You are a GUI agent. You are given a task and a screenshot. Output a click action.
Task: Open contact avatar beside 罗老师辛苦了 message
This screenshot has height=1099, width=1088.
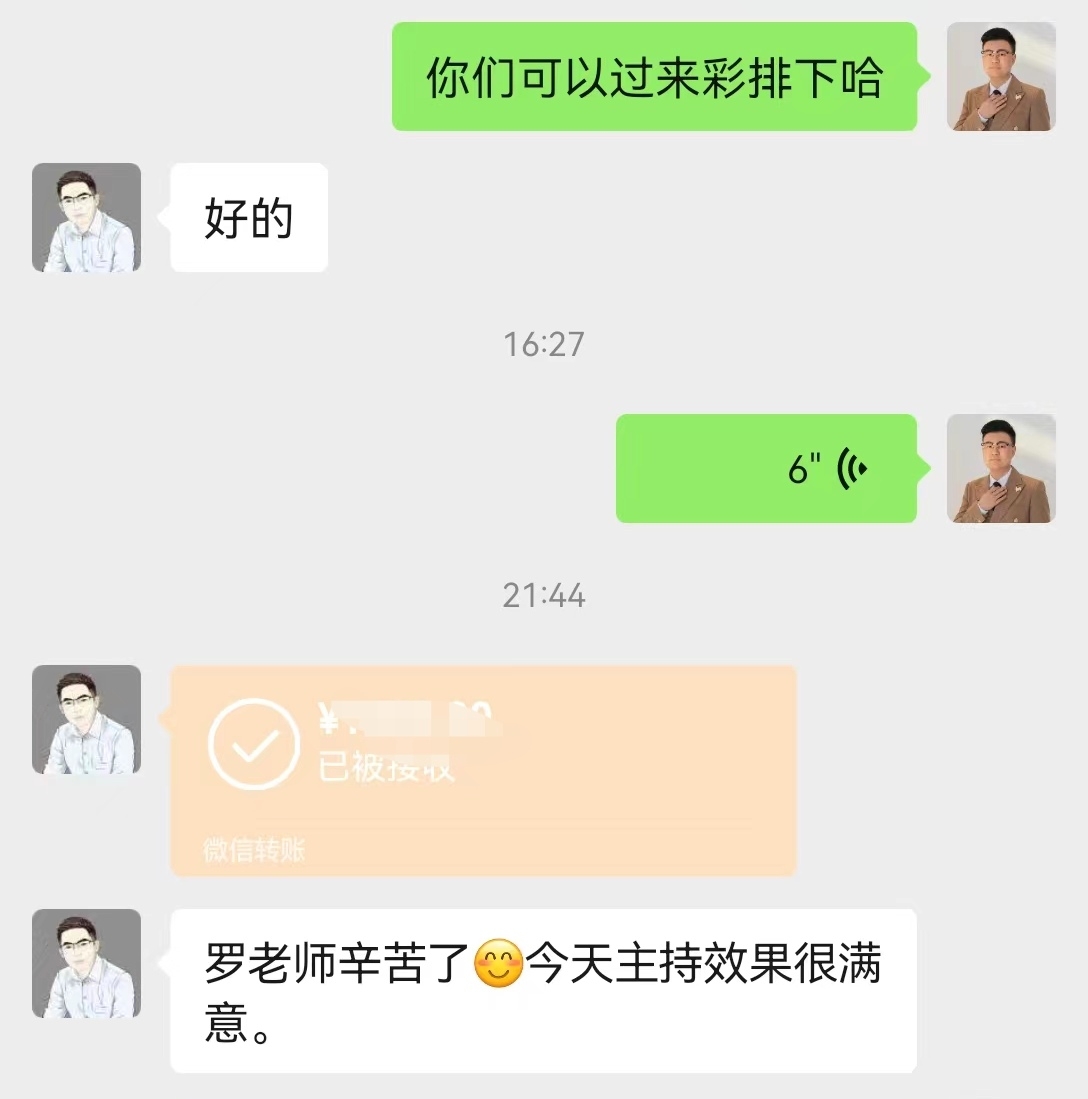(x=86, y=964)
